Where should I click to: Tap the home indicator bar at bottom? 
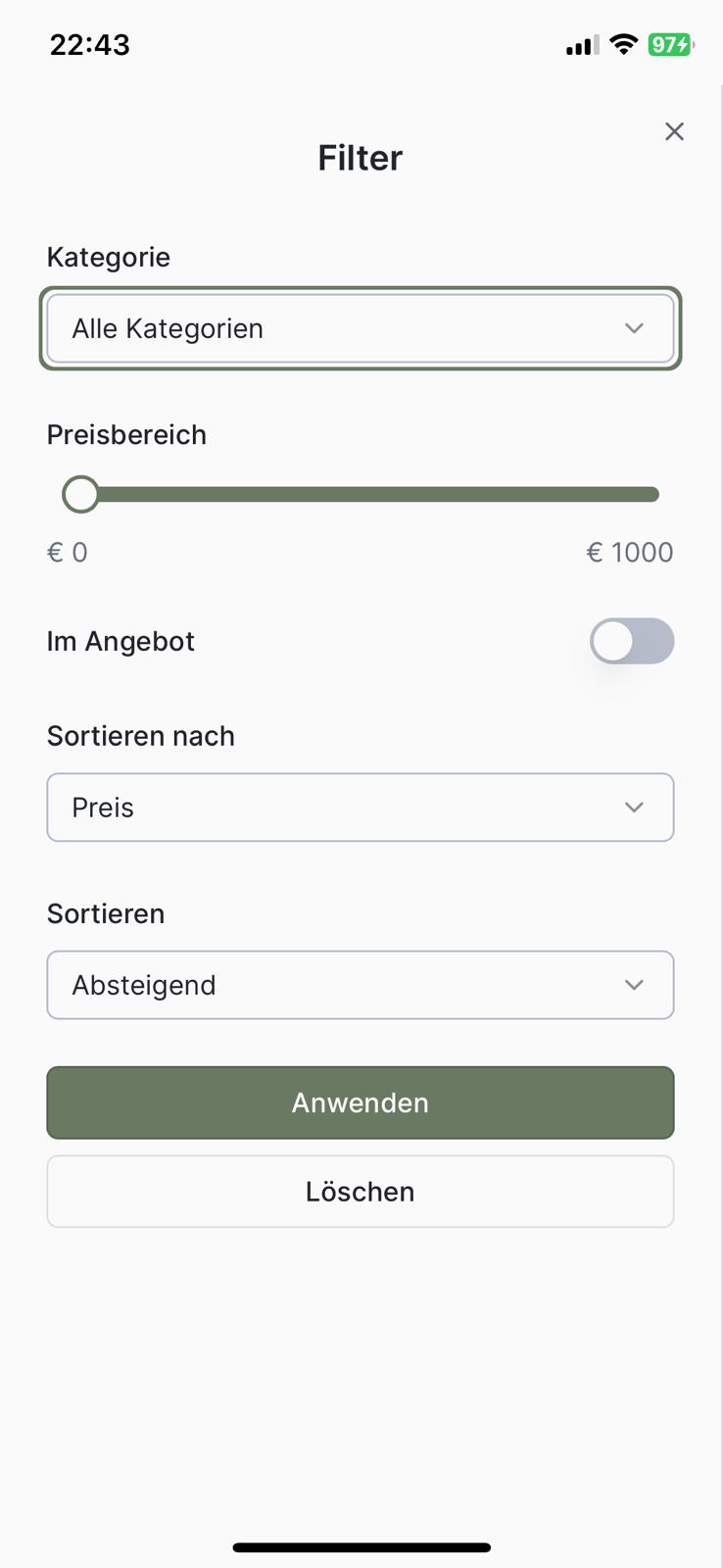pyautogui.click(x=361, y=1546)
